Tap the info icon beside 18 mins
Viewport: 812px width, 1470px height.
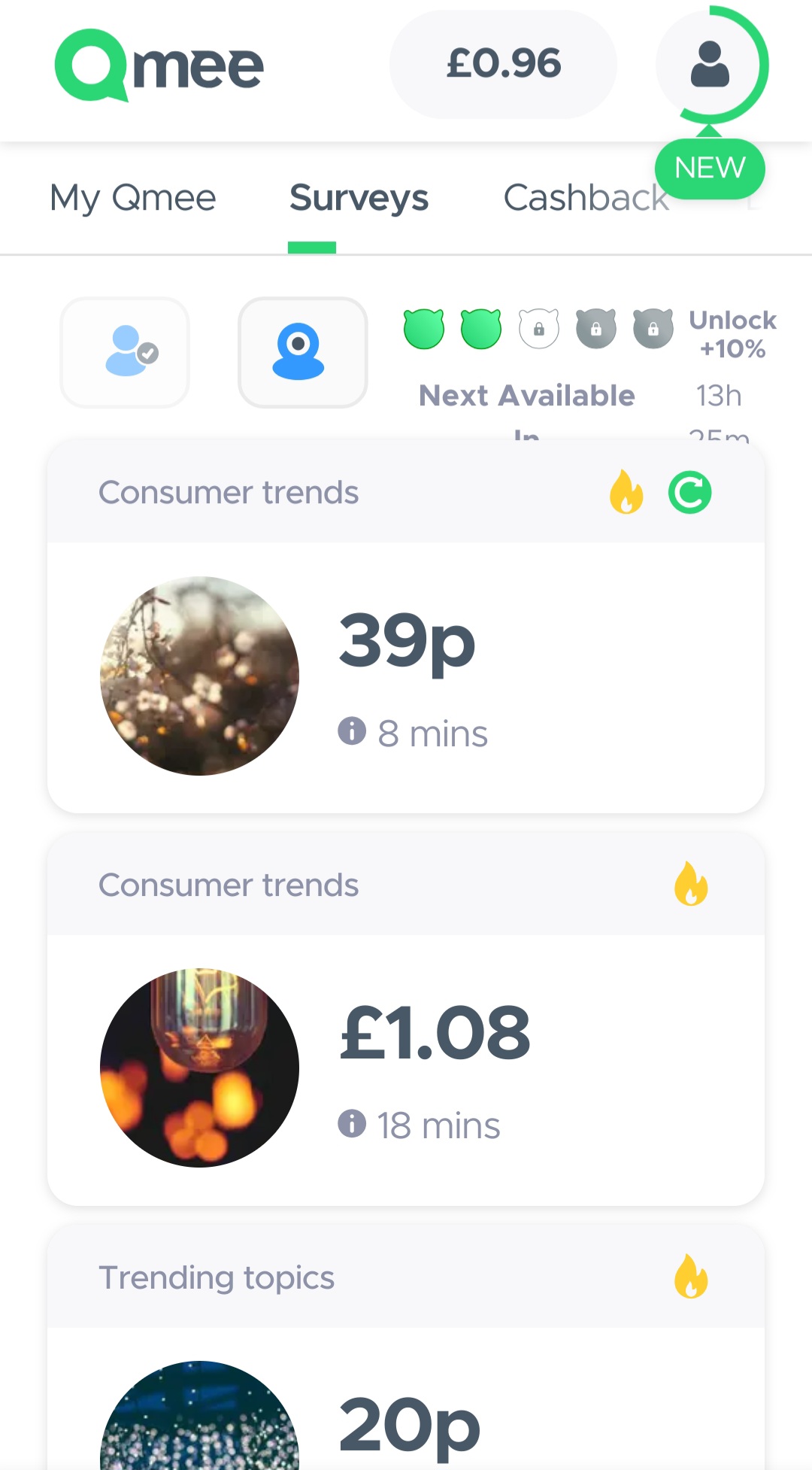pos(352,1123)
